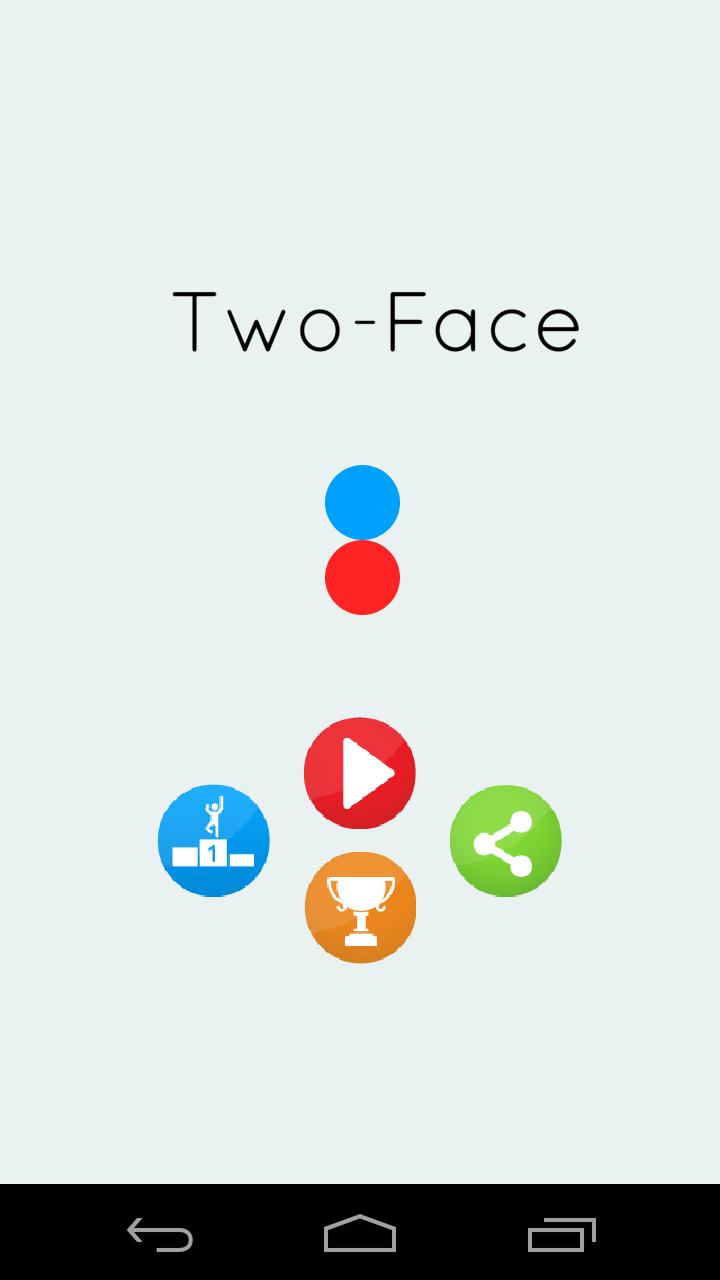Start the game with the red play button
720x1280 pixels.
coord(360,773)
